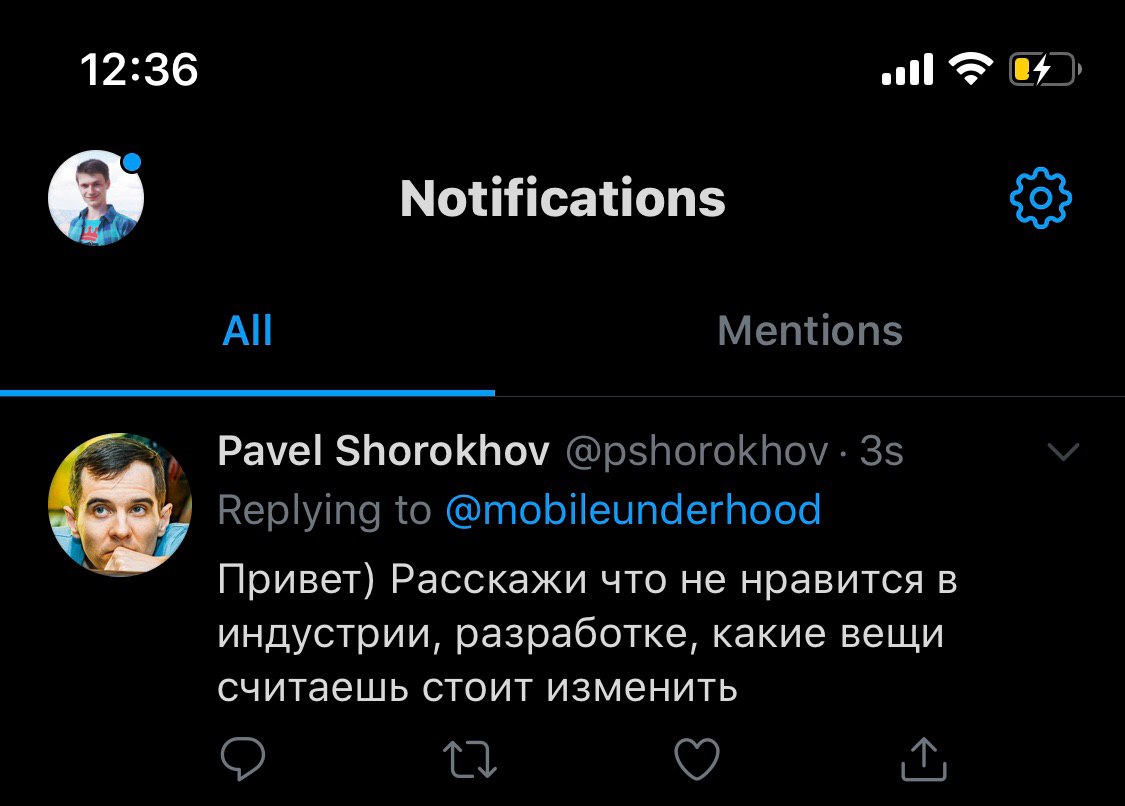Viewport: 1125px width, 806px height.
Task: Retweet Pavel Shorokhov's tweet
Action: (x=470, y=760)
